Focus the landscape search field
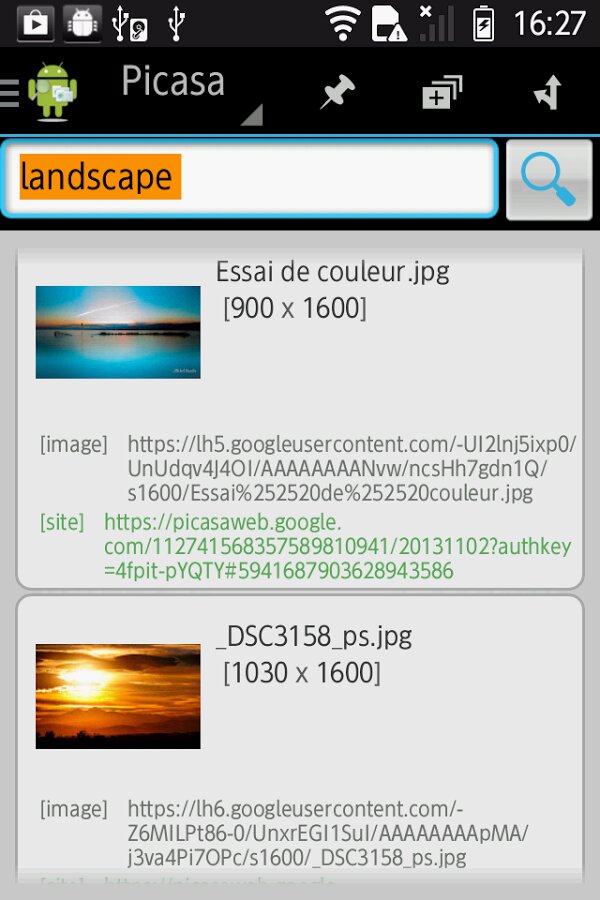The width and height of the screenshot is (600, 900). point(250,178)
